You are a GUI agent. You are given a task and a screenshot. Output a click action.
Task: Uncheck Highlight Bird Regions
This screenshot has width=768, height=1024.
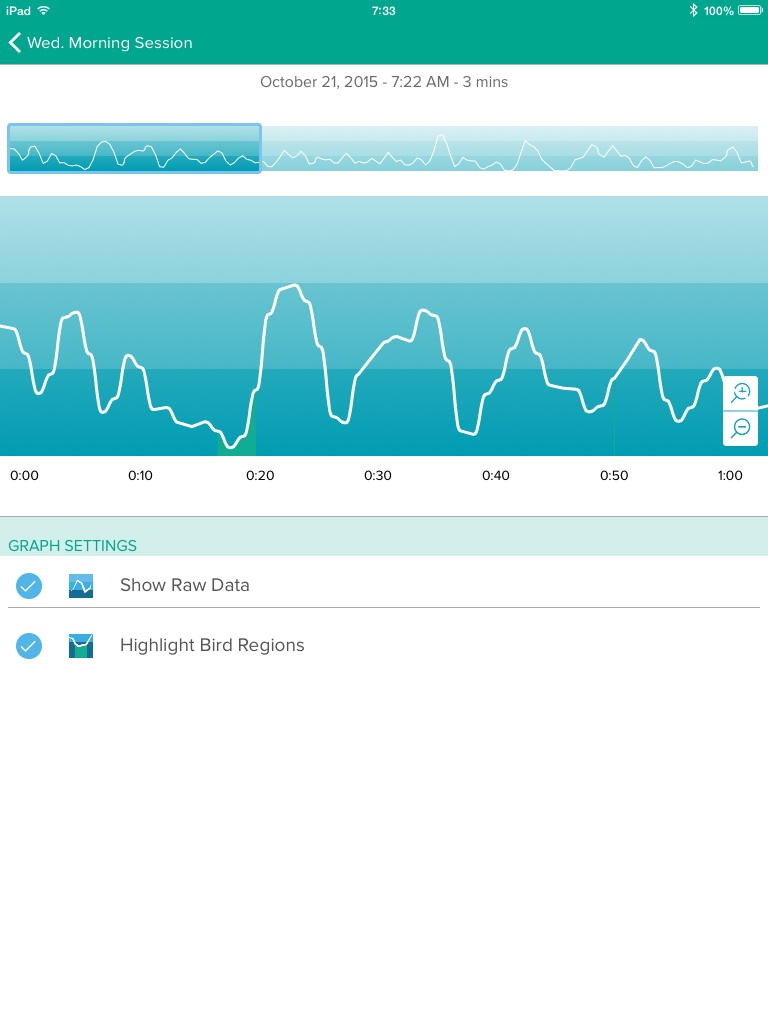point(29,646)
